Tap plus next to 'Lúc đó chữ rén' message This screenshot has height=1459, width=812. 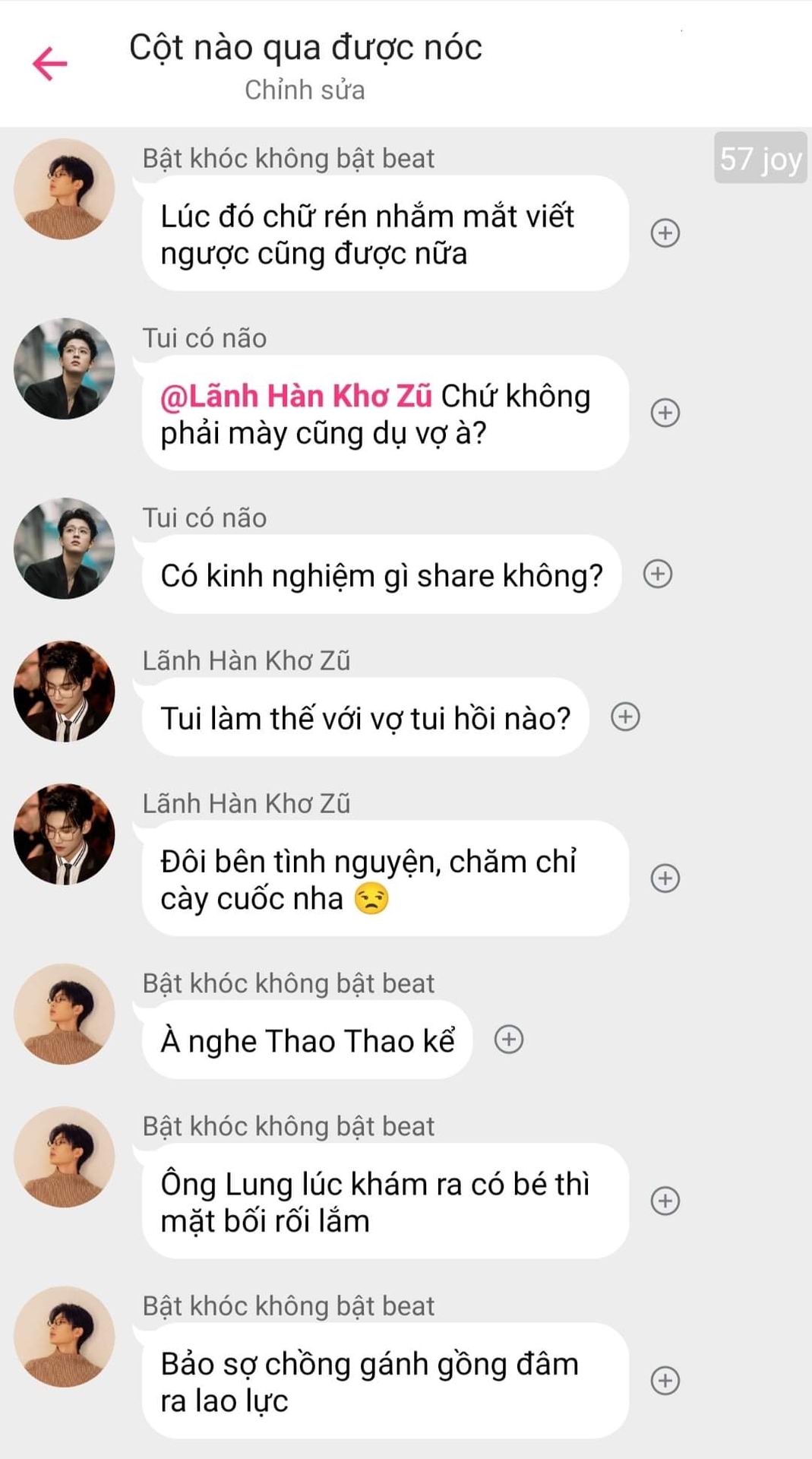[665, 233]
